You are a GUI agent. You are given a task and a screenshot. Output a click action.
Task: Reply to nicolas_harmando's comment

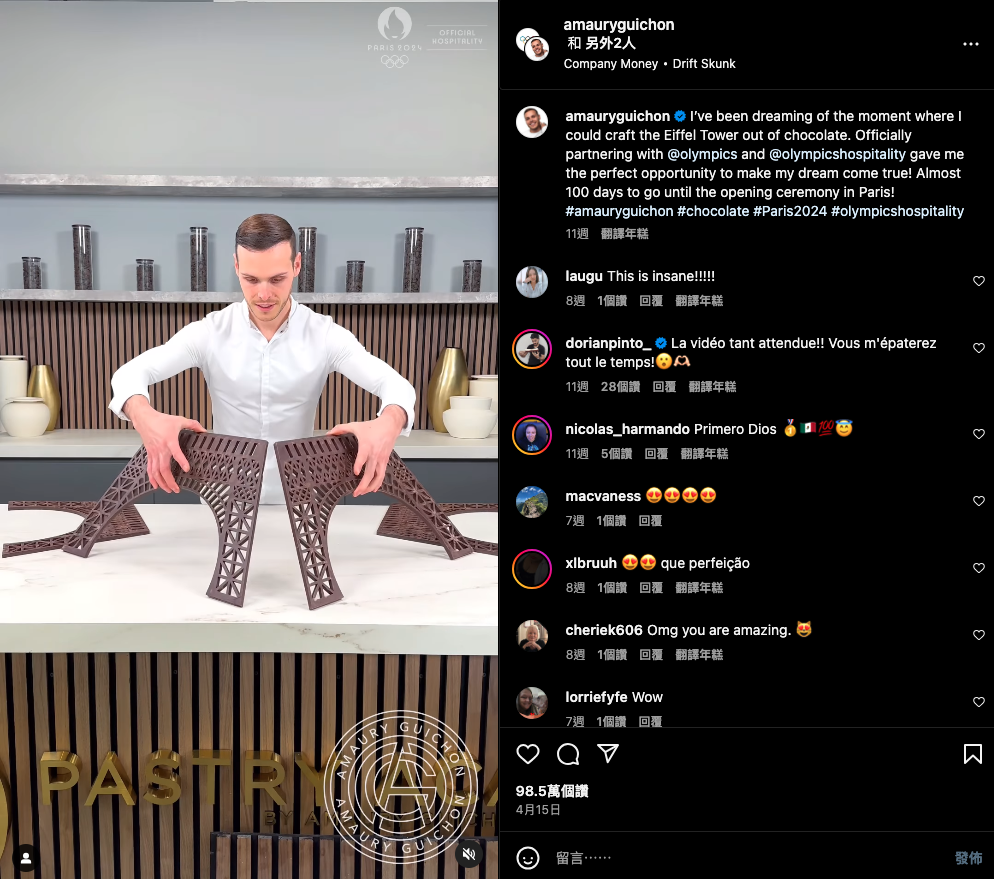pos(656,454)
